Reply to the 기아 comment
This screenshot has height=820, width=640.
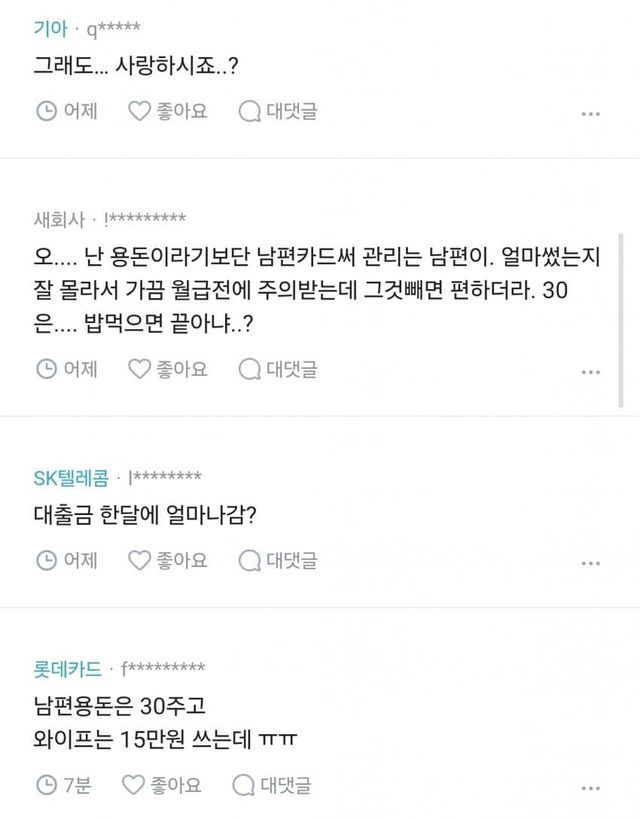(x=277, y=112)
